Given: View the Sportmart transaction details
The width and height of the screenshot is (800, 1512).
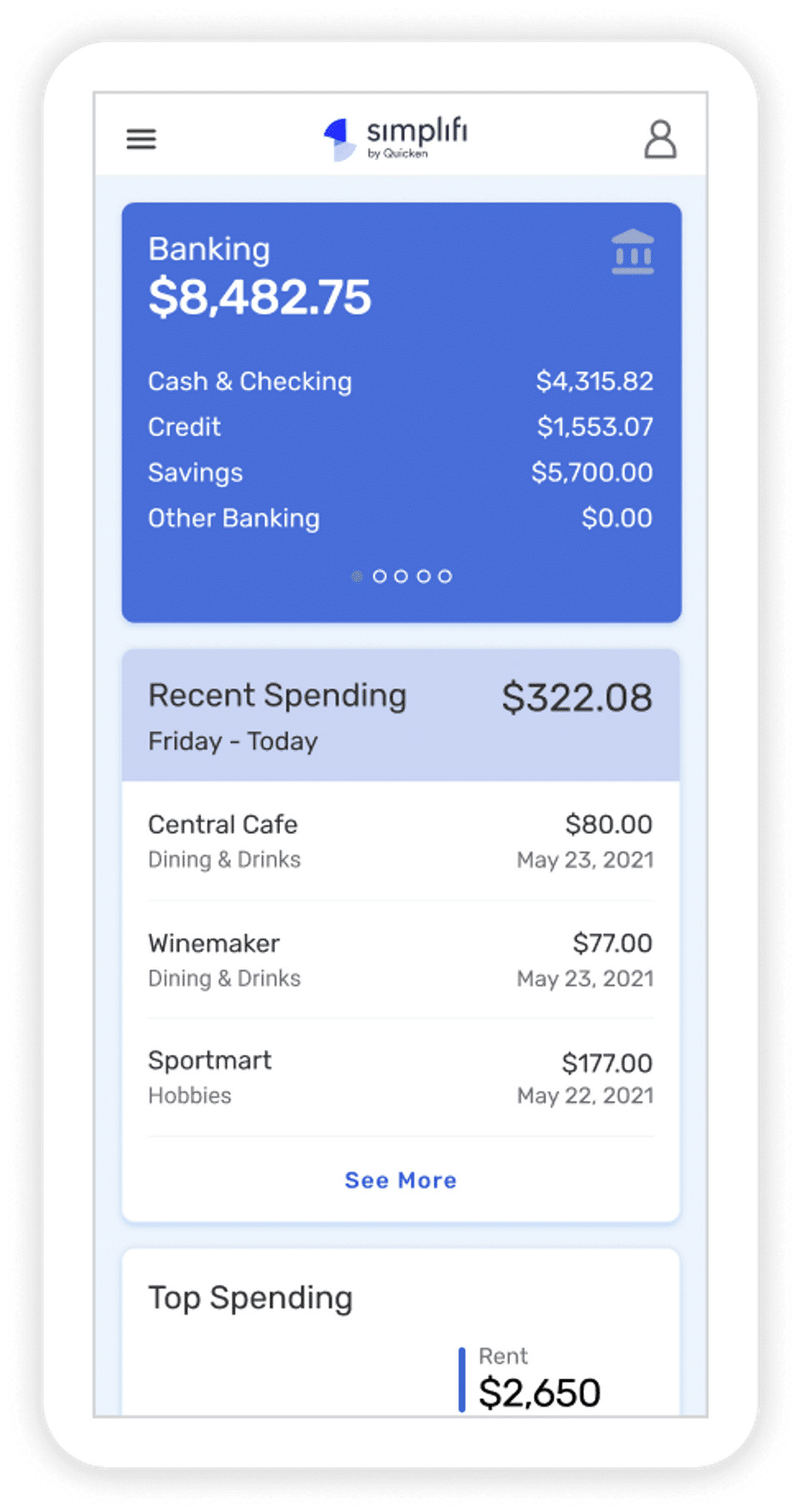Looking at the screenshot, I should [x=400, y=1077].
